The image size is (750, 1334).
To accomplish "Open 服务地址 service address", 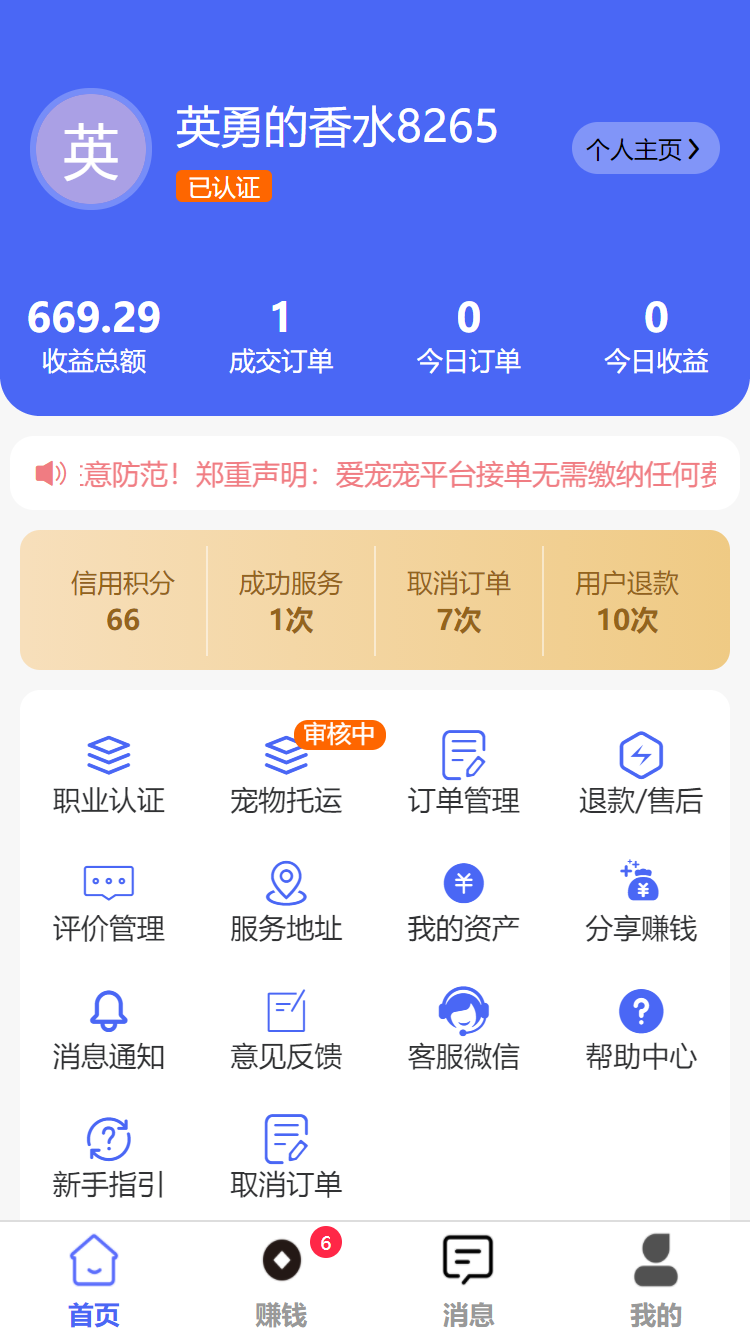I will point(286,902).
